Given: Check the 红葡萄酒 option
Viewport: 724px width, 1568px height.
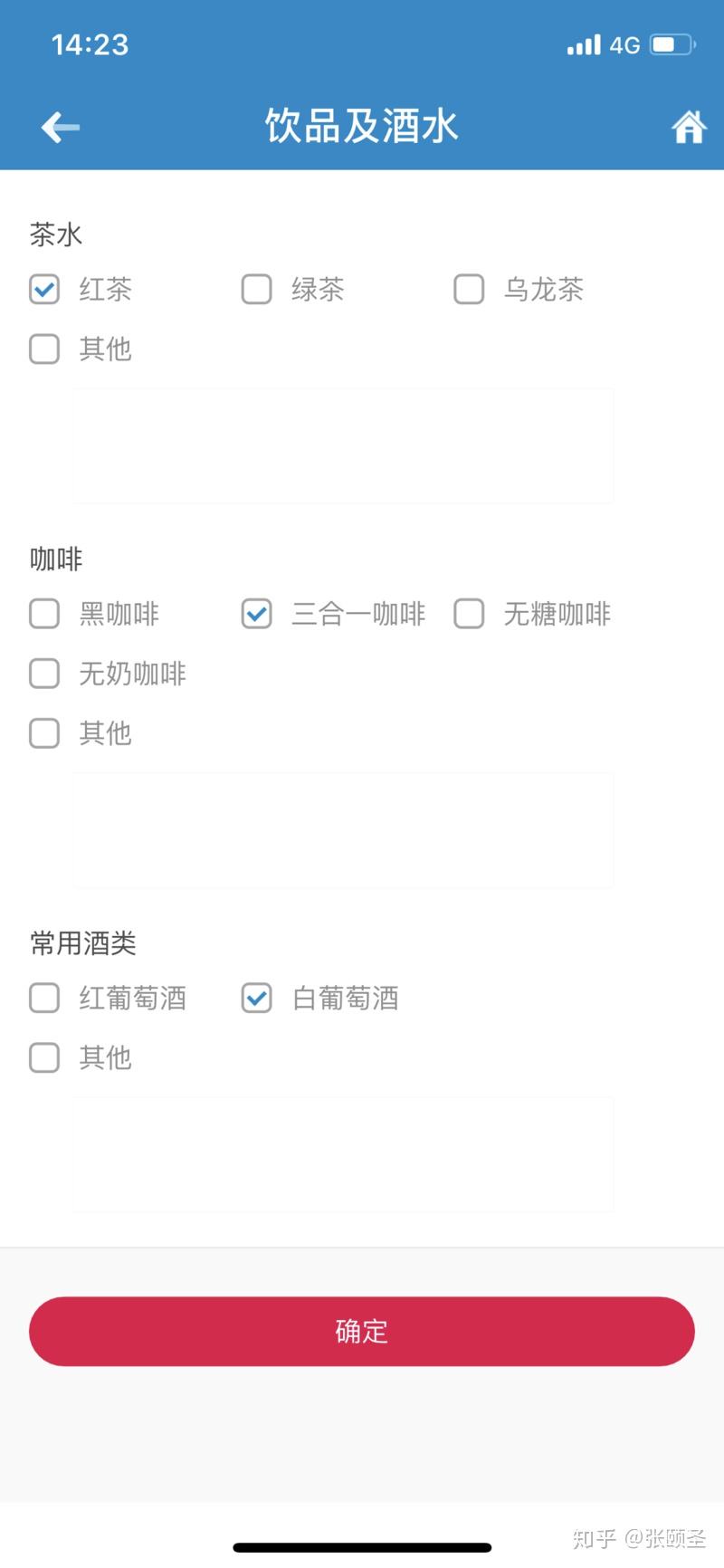Looking at the screenshot, I should point(44,999).
